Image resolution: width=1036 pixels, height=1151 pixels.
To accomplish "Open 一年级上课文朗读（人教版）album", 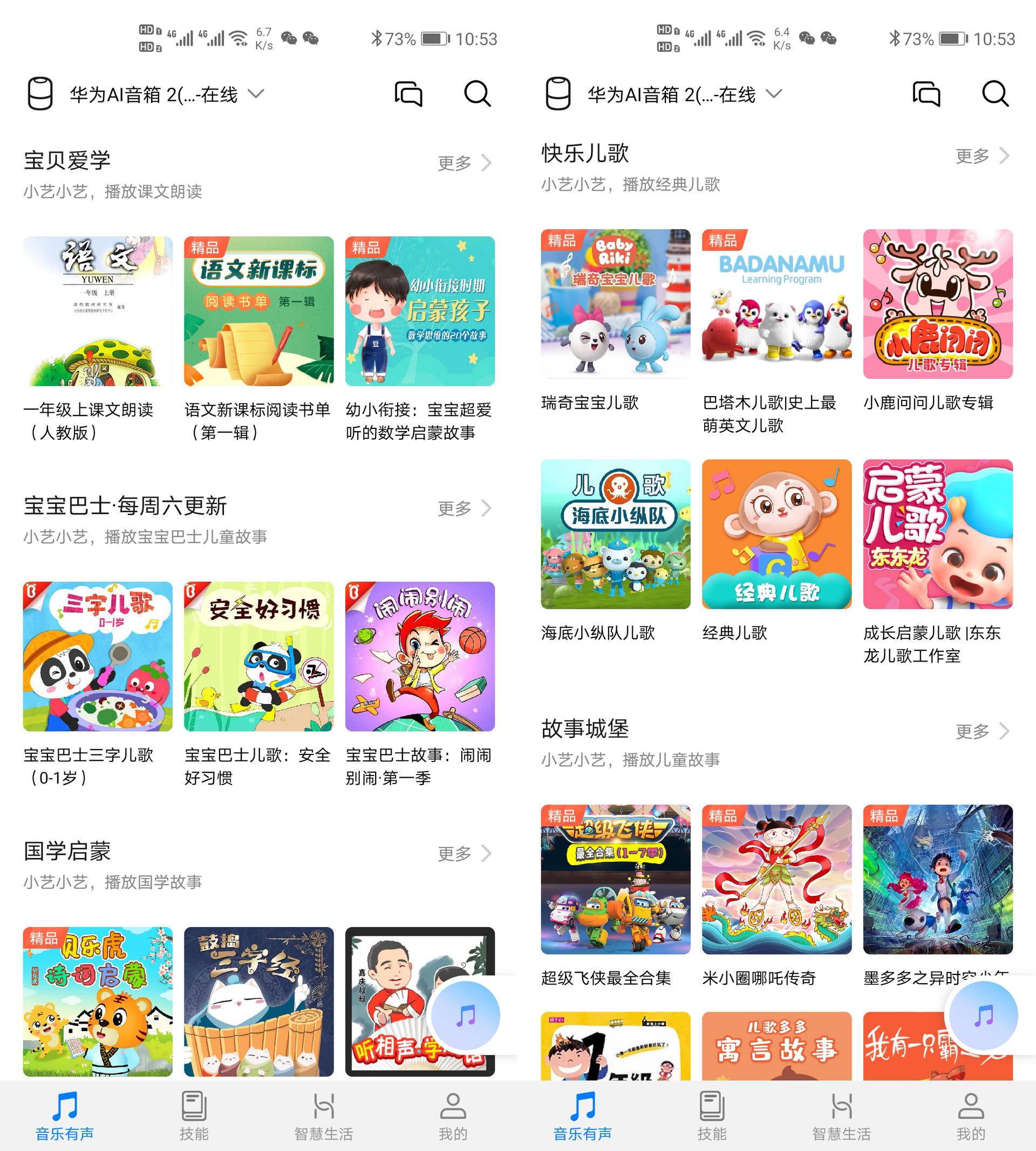I will click(97, 311).
